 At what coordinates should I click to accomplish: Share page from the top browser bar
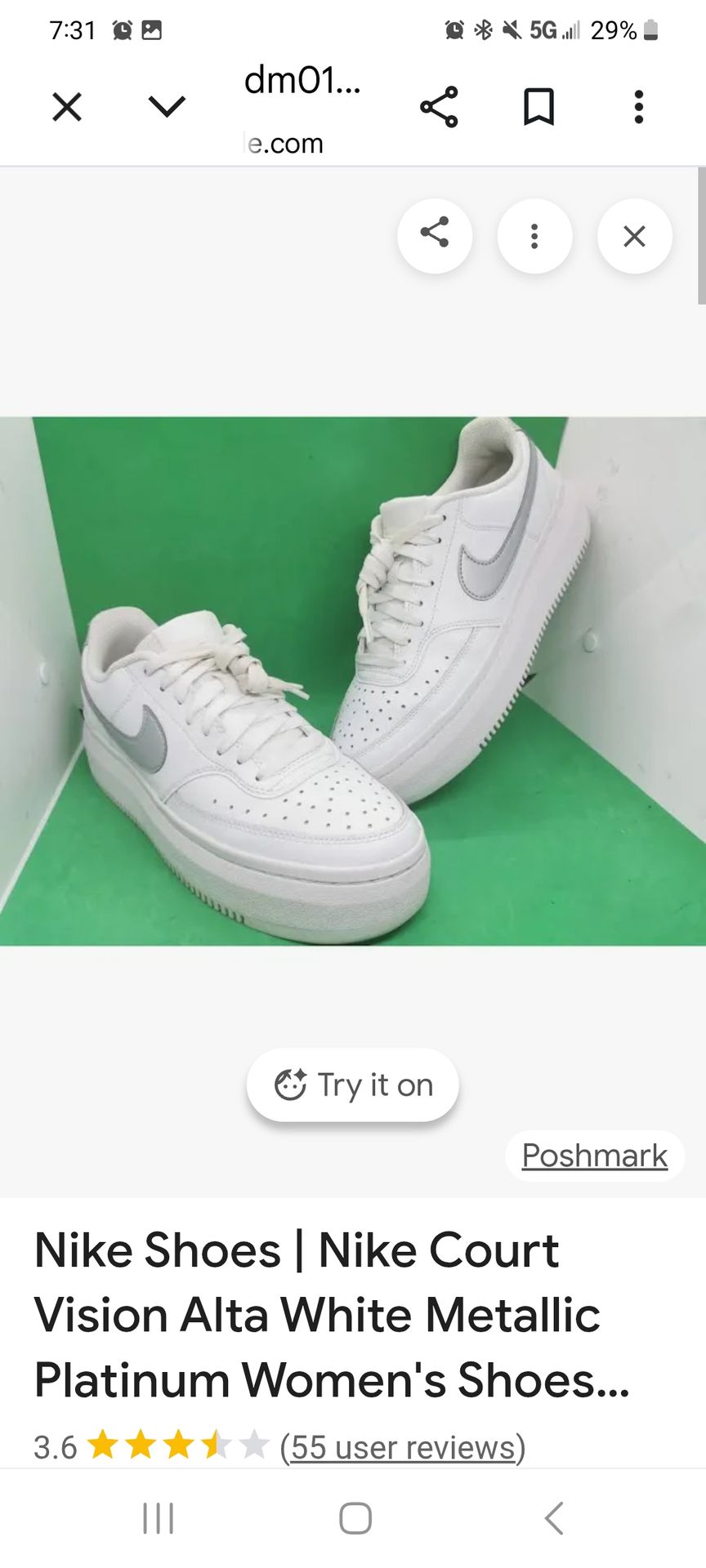coord(439,107)
